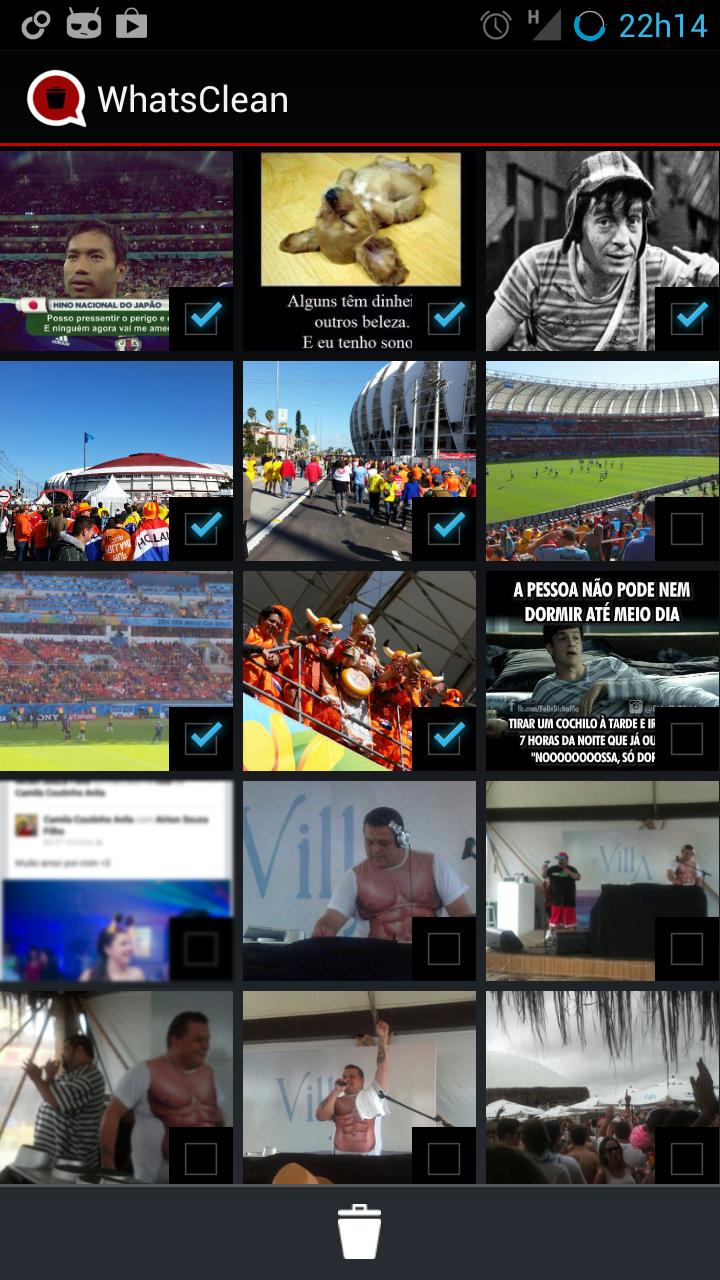Deselect the red dome stadium exterior photo
Image resolution: width=720 pixels, height=1280 pixels.
(x=202, y=528)
